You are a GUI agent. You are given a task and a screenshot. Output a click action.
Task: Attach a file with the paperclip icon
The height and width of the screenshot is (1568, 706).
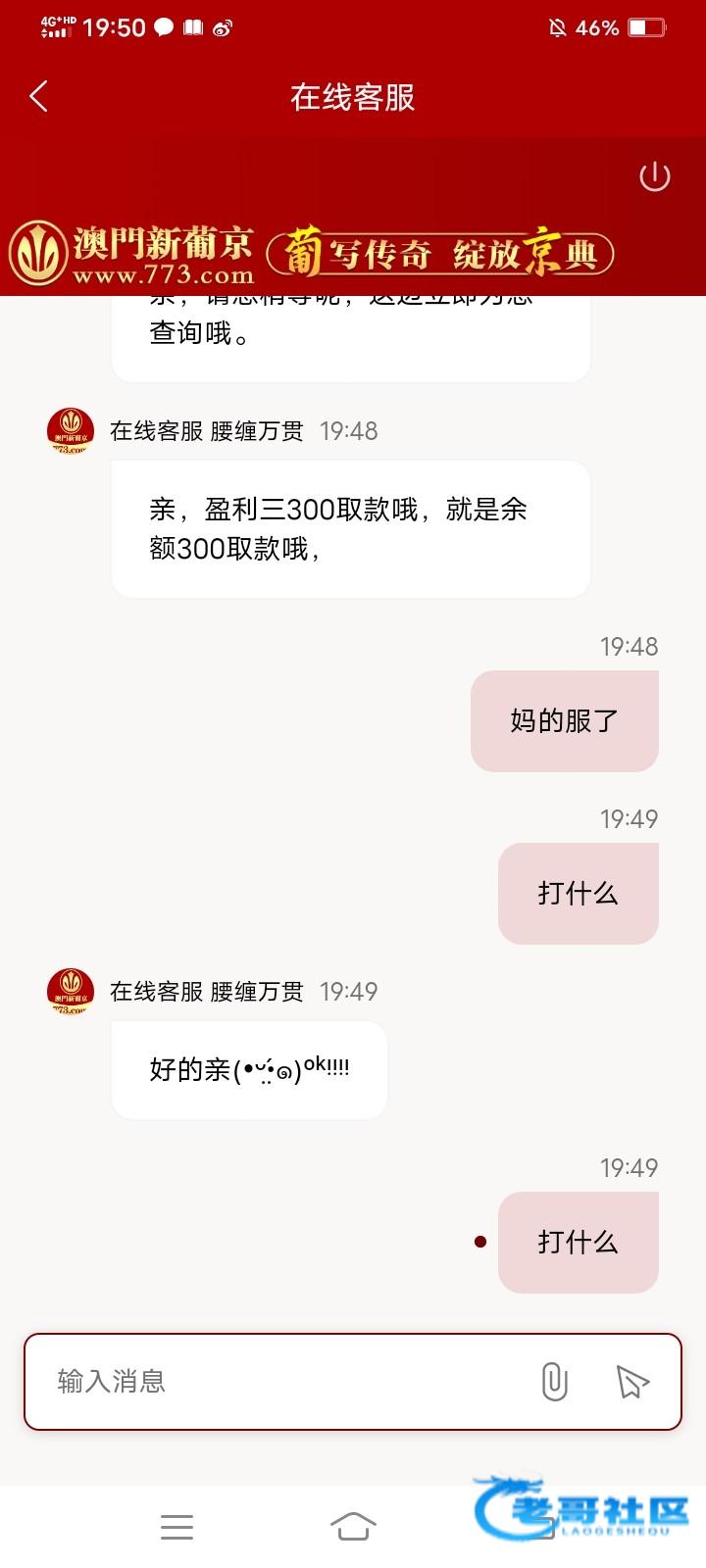[554, 1381]
